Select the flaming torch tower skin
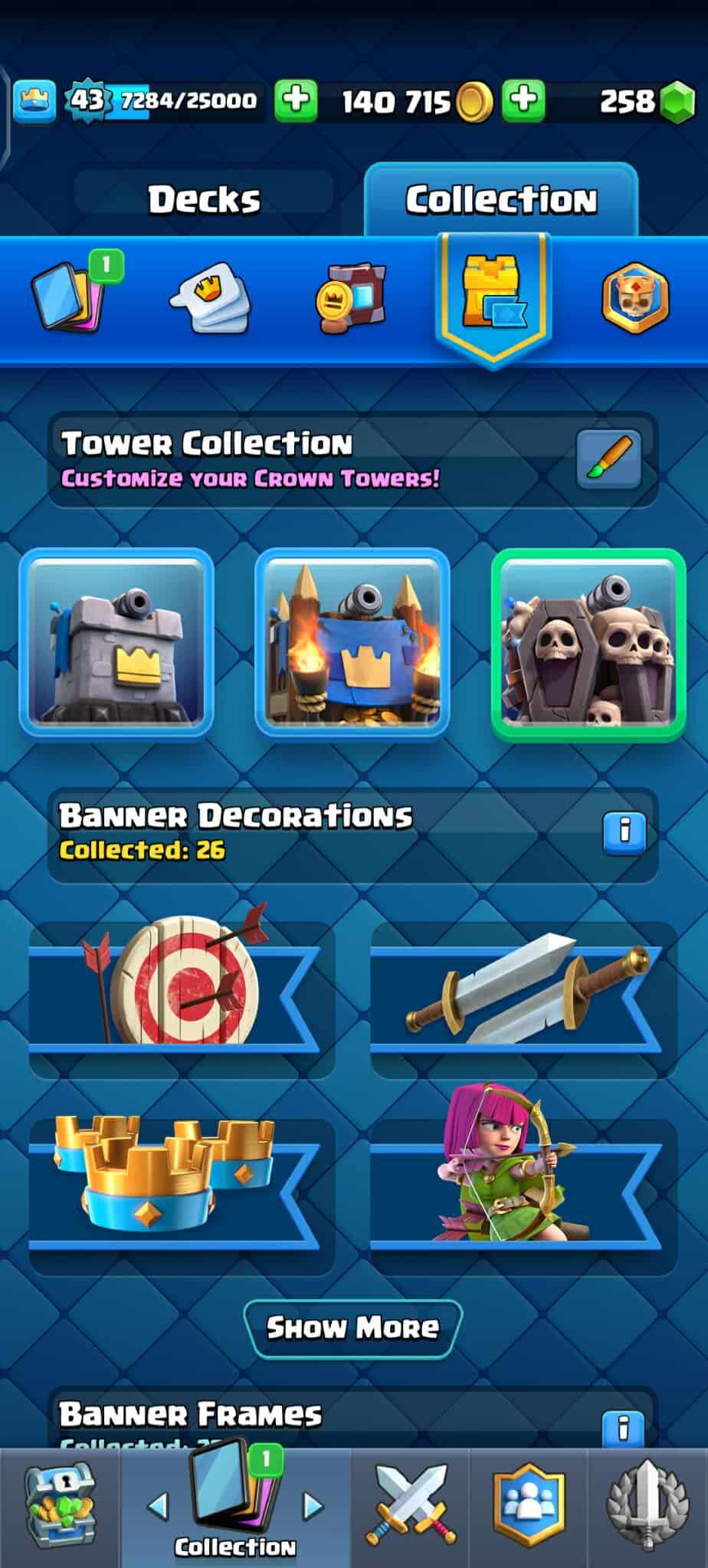Image resolution: width=708 pixels, height=1568 pixels. pyautogui.click(x=352, y=643)
